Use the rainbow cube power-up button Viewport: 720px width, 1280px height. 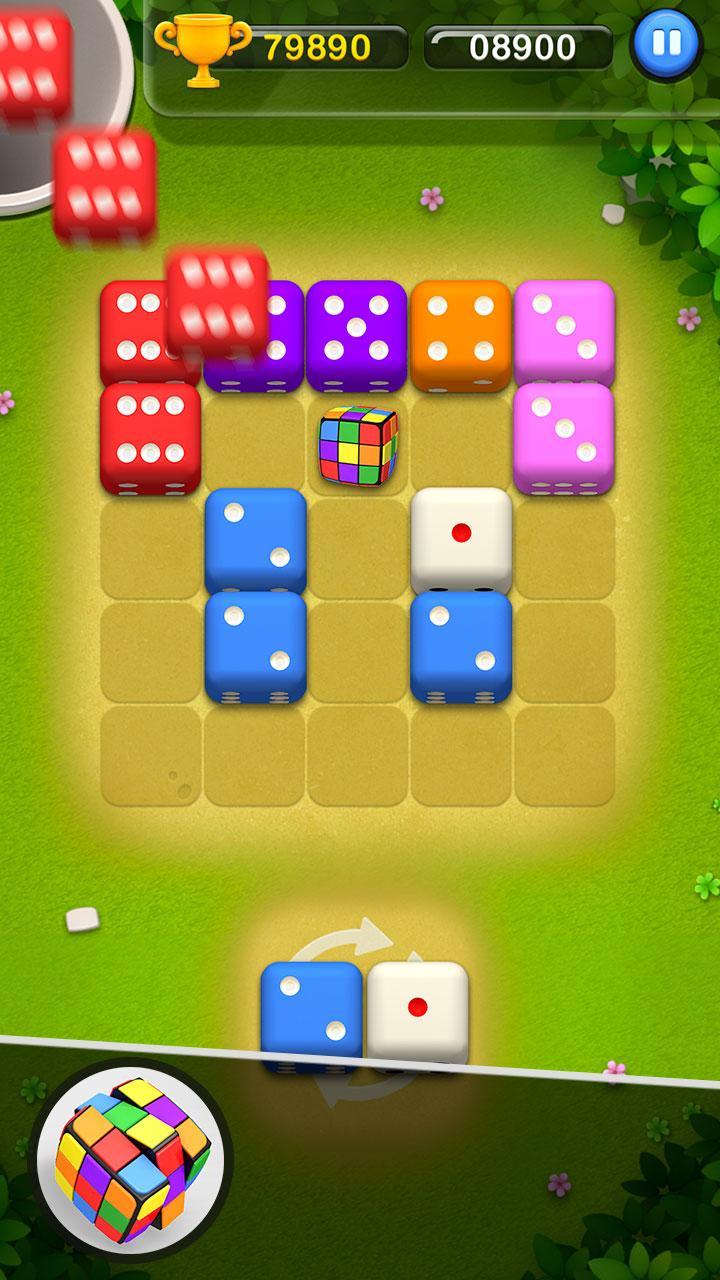click(x=131, y=1160)
